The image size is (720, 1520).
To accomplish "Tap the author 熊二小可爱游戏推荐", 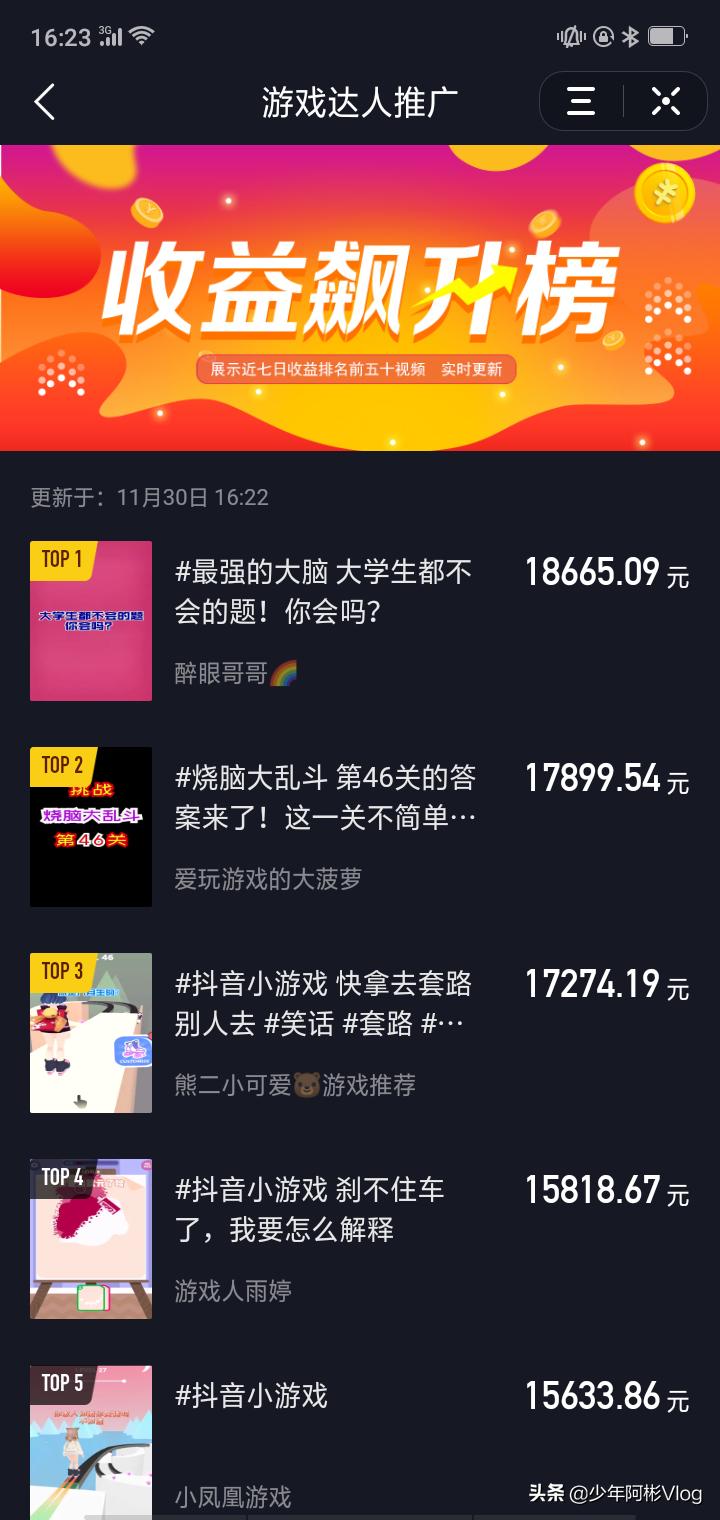I will (x=297, y=1085).
